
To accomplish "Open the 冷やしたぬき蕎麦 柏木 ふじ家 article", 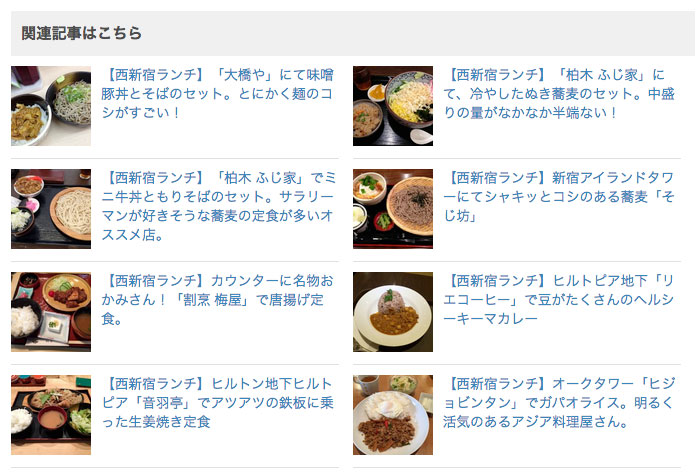I will click(x=560, y=94).
